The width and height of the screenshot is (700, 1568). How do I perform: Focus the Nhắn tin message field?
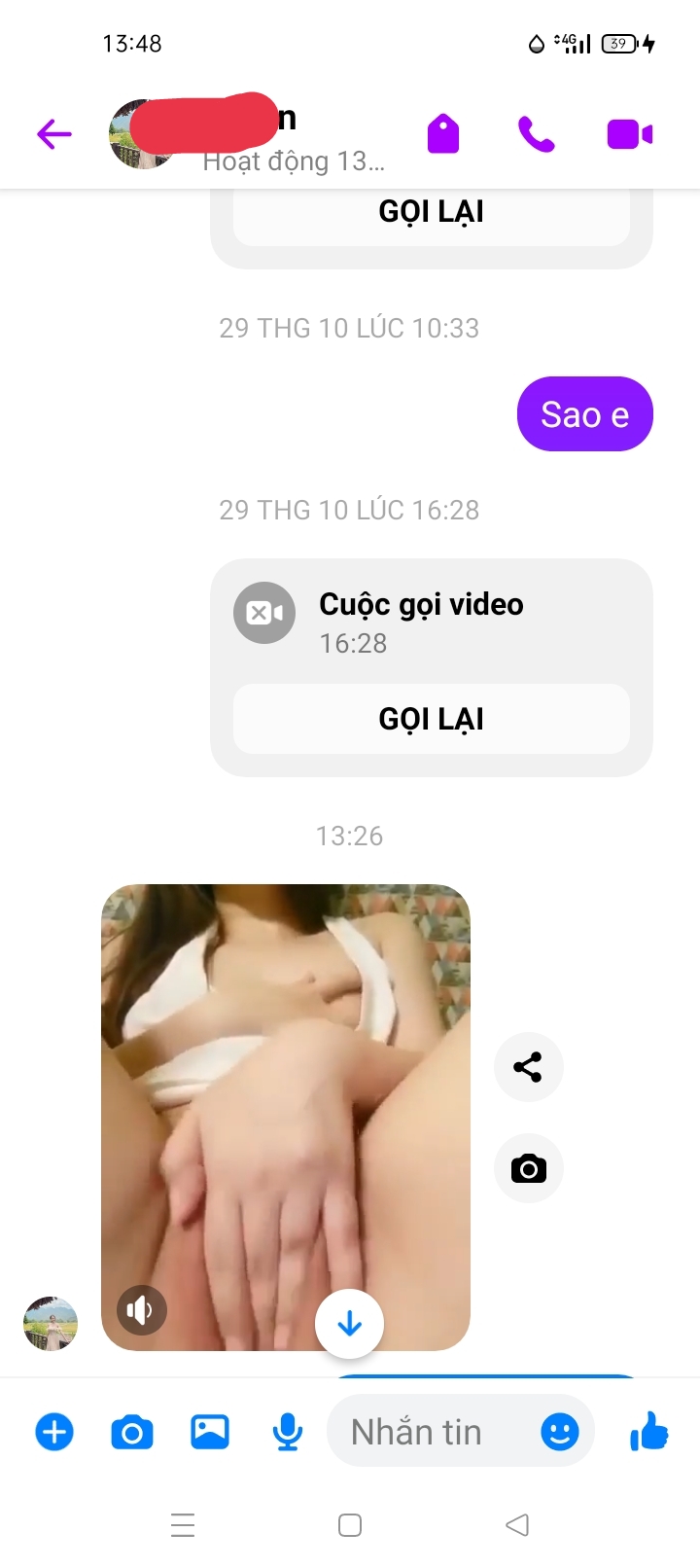(x=428, y=1432)
